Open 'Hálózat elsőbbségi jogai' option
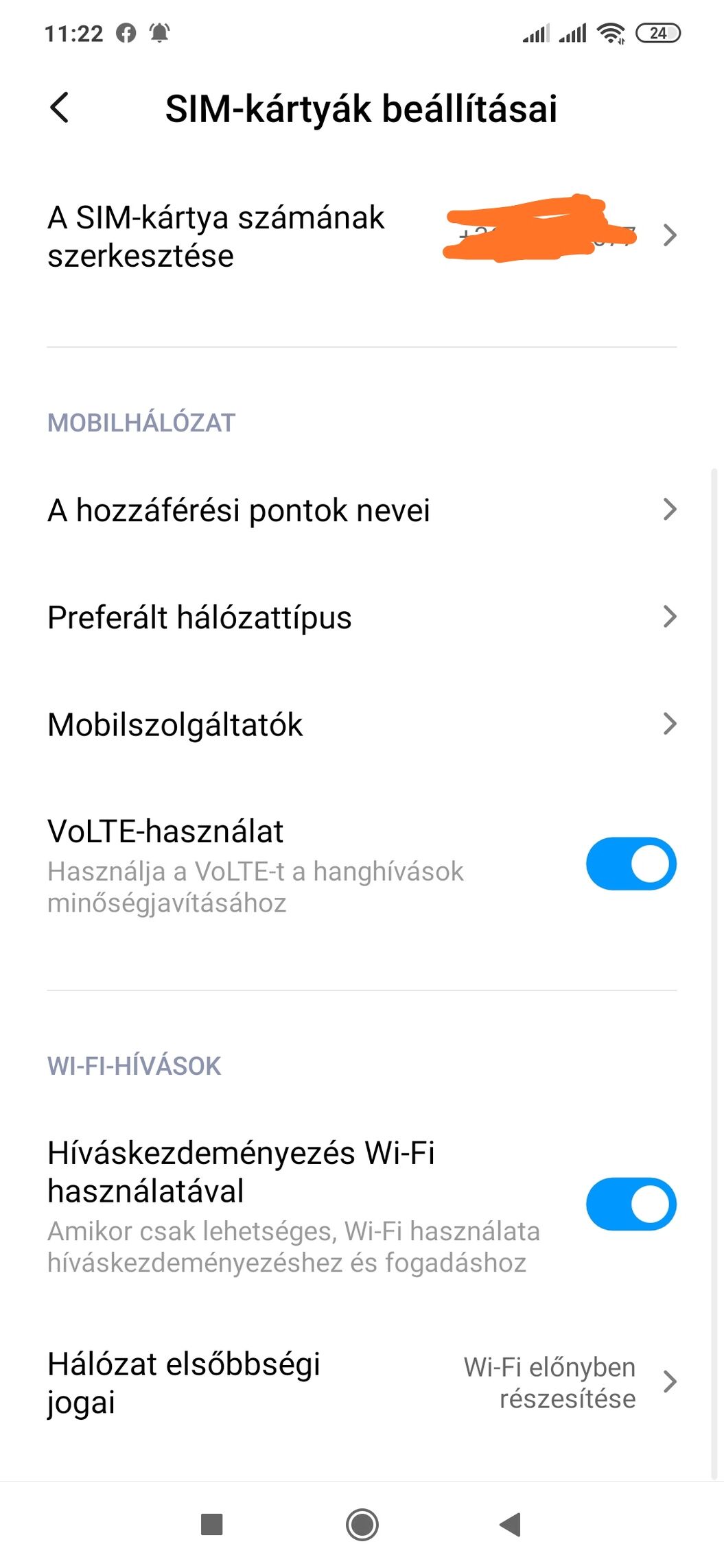Viewport: 724px width, 1568px height. (x=362, y=1382)
